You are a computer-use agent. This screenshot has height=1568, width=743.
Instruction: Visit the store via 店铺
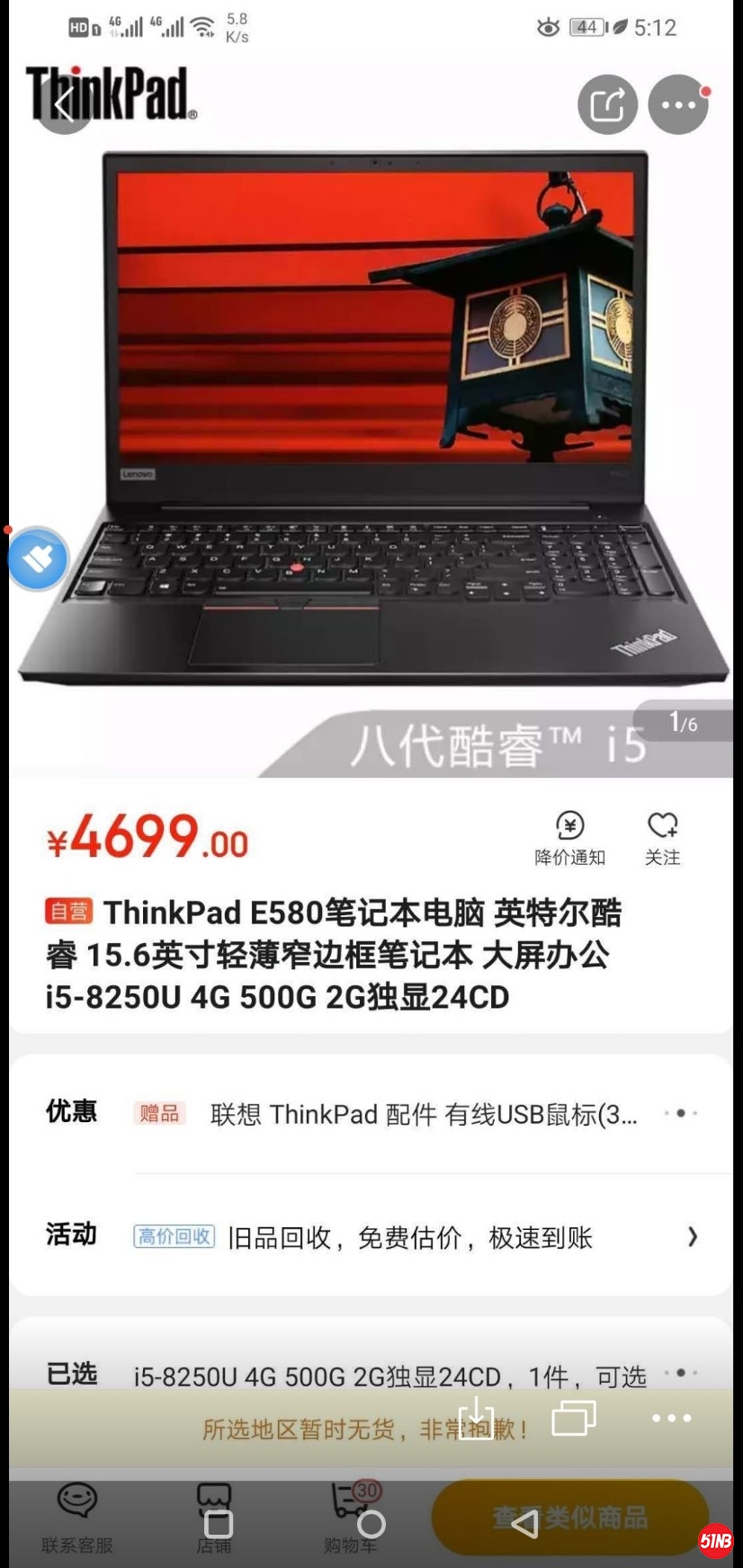click(x=214, y=1518)
